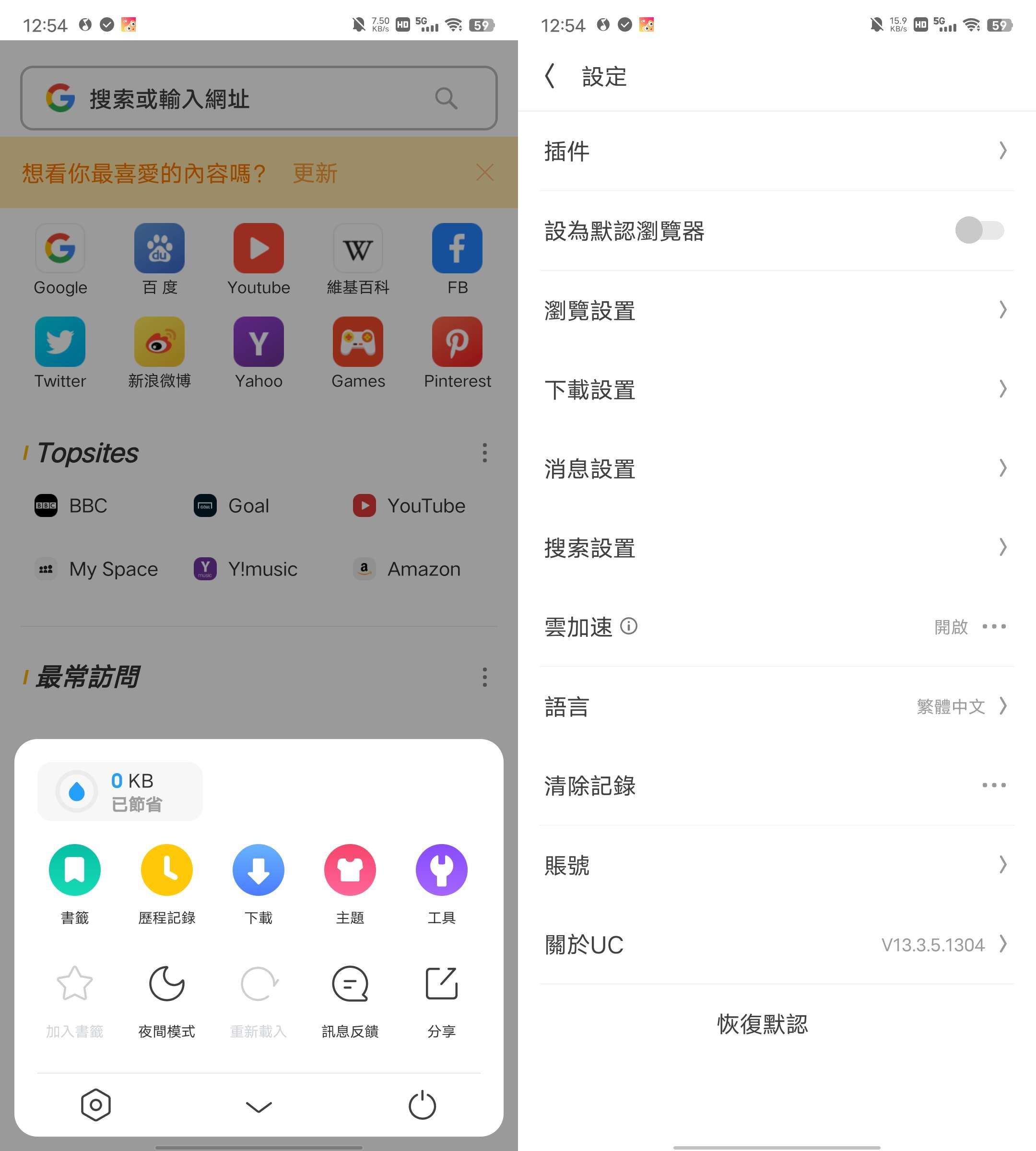Open 書籤 bookmarks
Viewport: 1036px width, 1151px height.
(74, 870)
